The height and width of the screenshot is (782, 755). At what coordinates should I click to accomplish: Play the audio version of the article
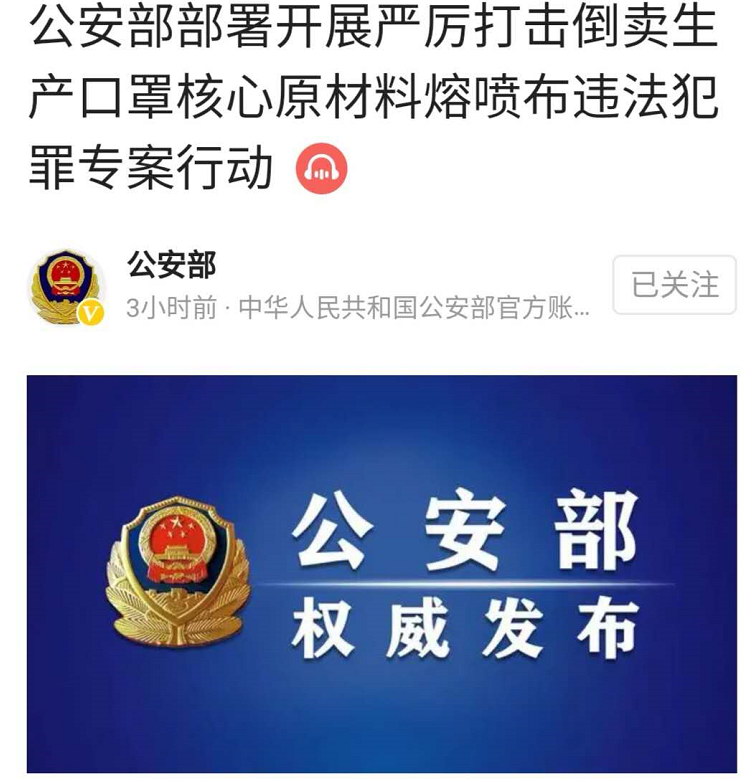321,168
